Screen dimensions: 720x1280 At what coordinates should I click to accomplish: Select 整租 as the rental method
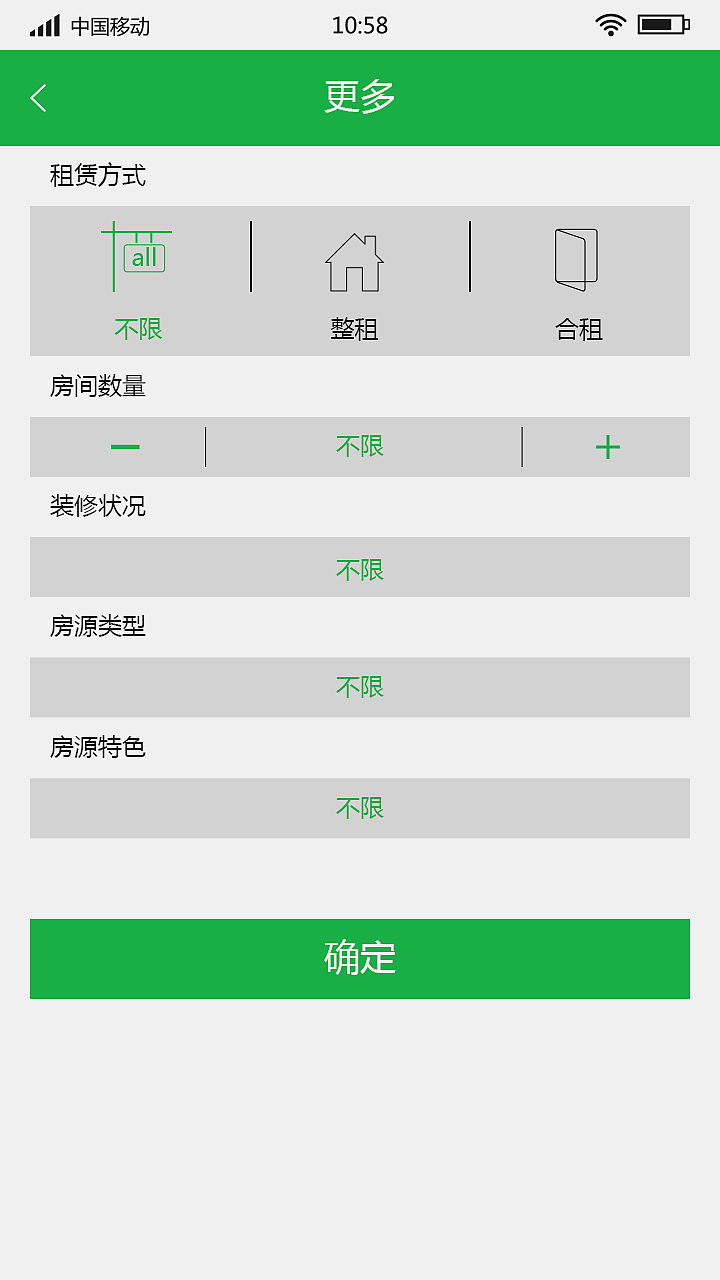357,329
